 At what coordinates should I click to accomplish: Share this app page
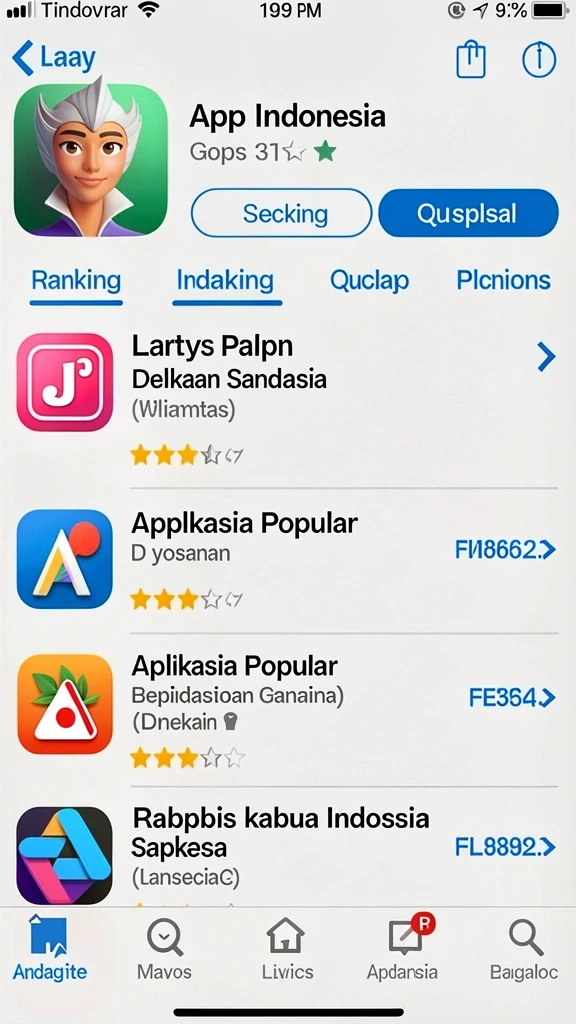coord(471,60)
